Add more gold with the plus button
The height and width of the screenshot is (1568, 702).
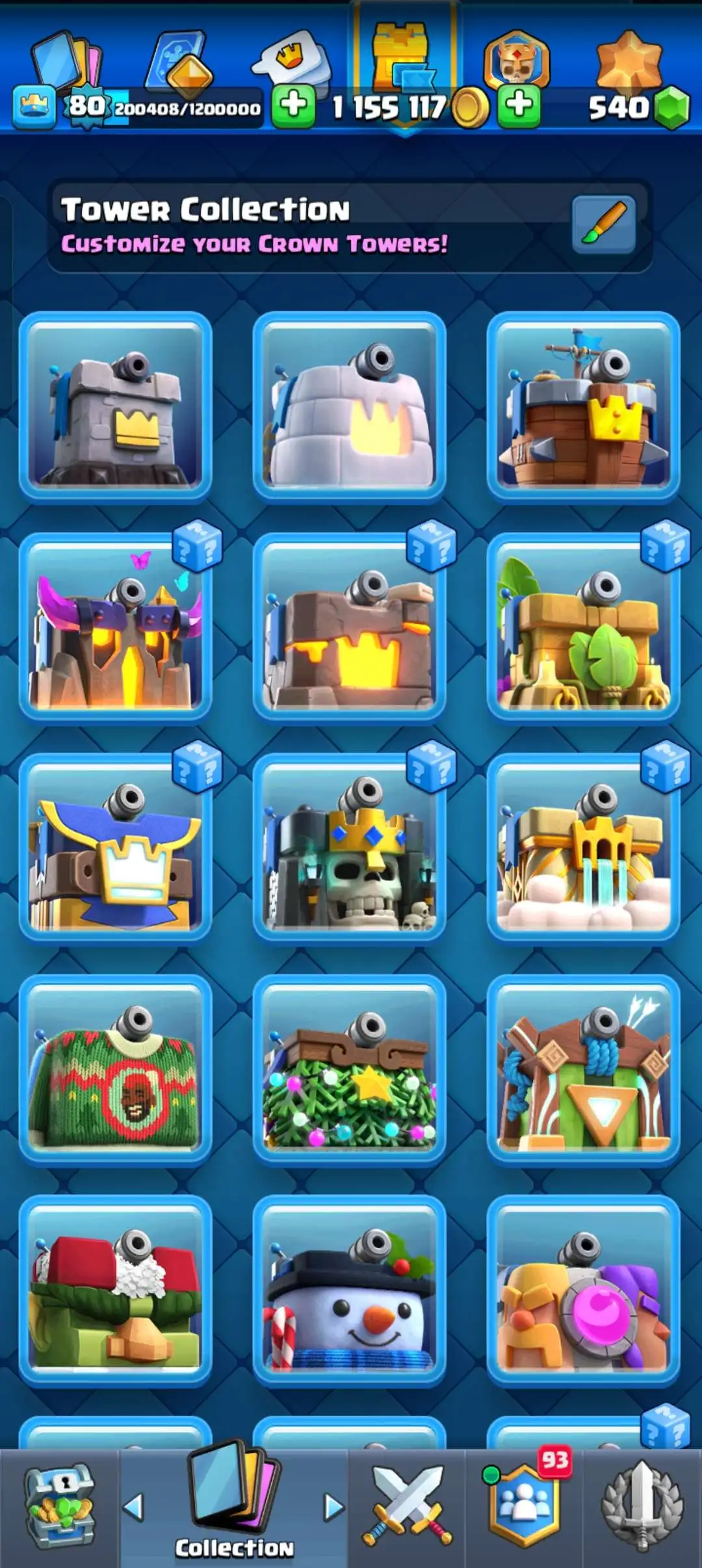click(x=519, y=106)
